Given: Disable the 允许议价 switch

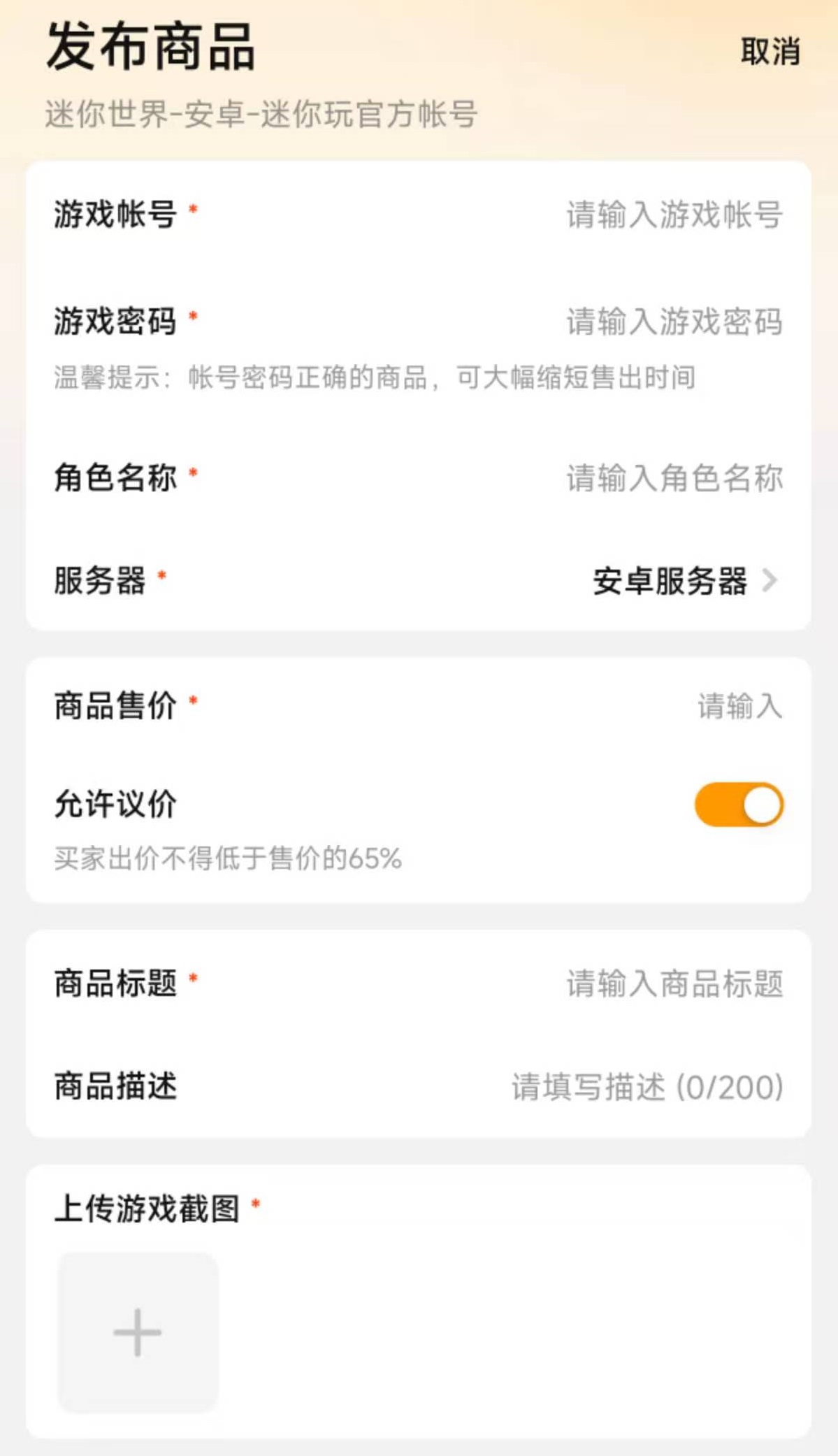Looking at the screenshot, I should point(739,805).
